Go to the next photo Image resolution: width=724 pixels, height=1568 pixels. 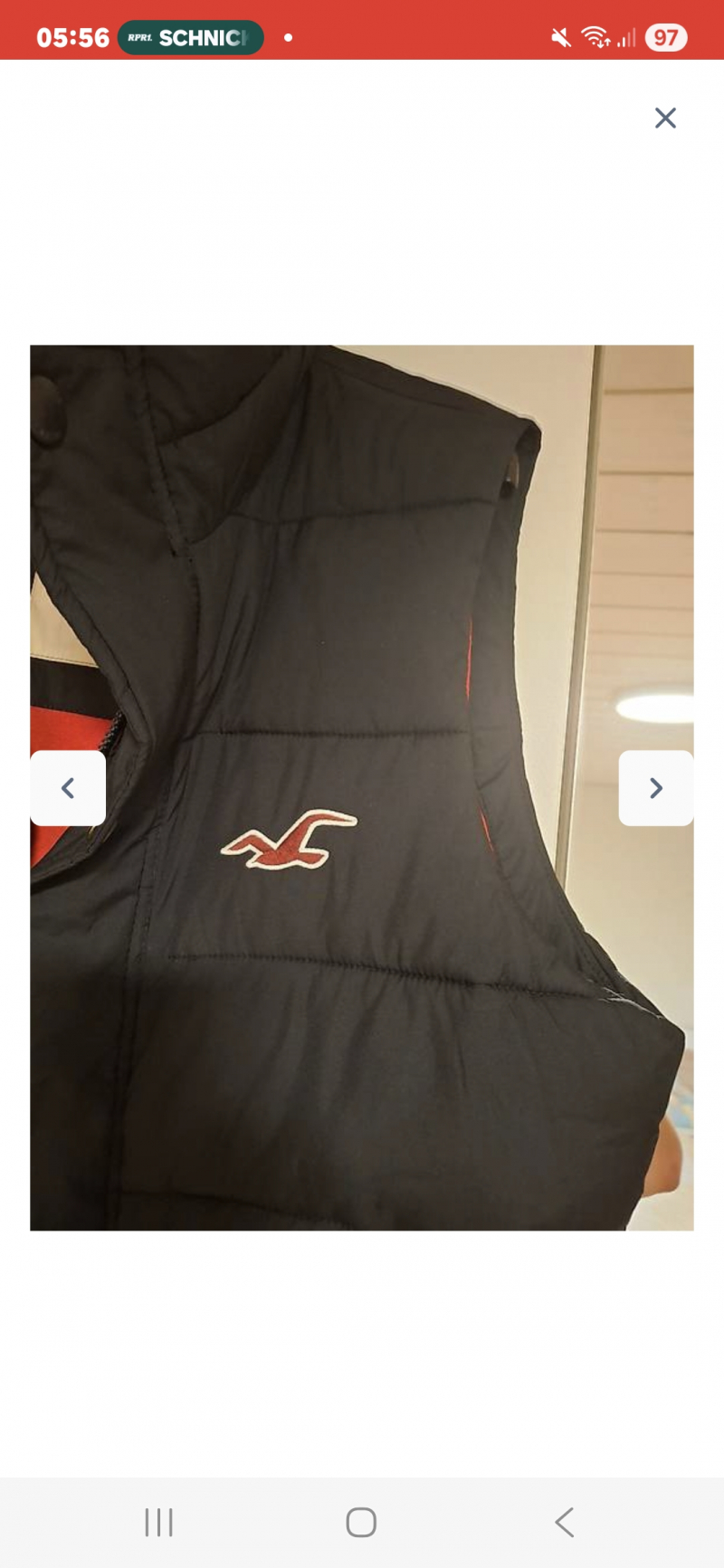(656, 788)
